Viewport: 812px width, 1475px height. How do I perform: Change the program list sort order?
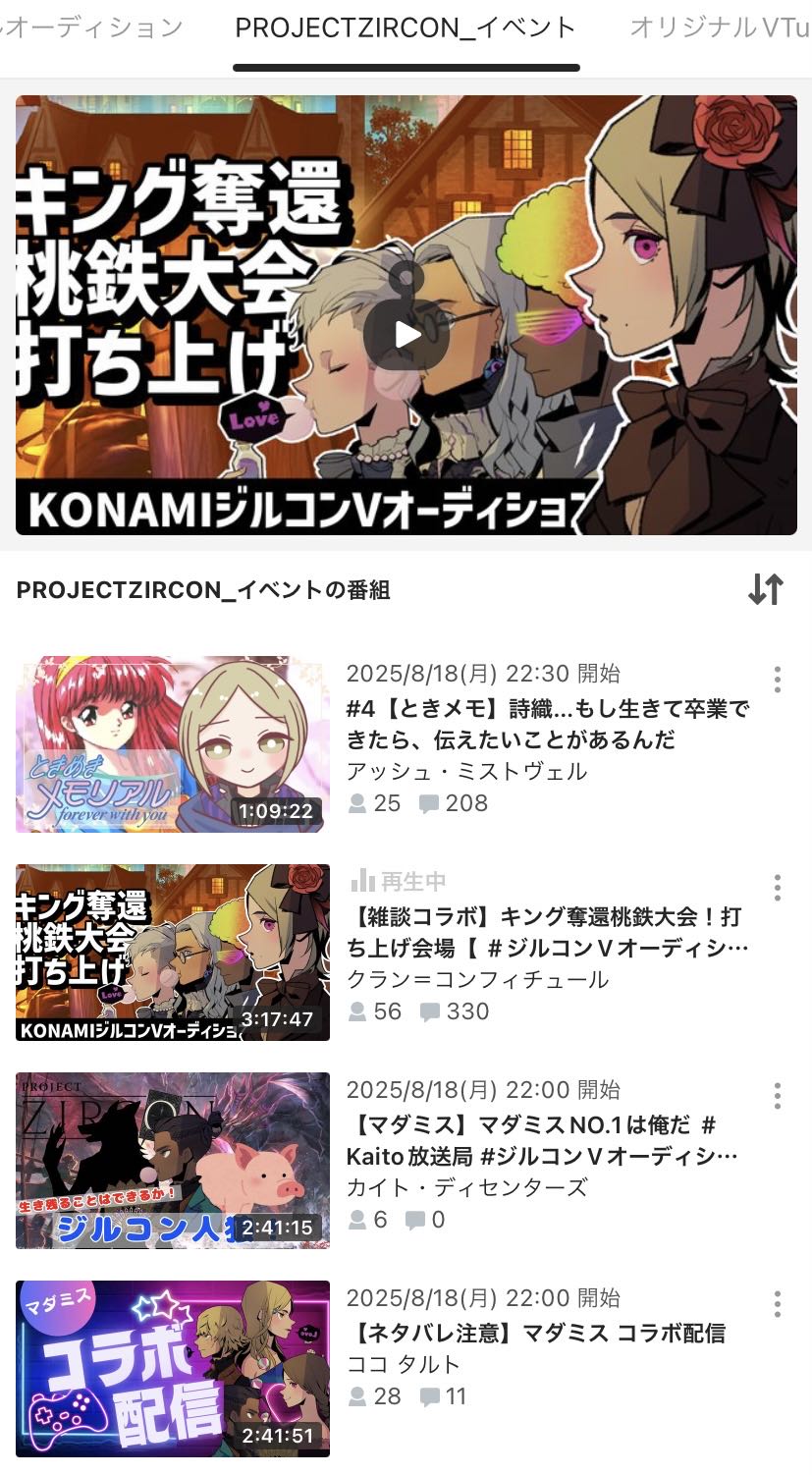click(x=765, y=589)
